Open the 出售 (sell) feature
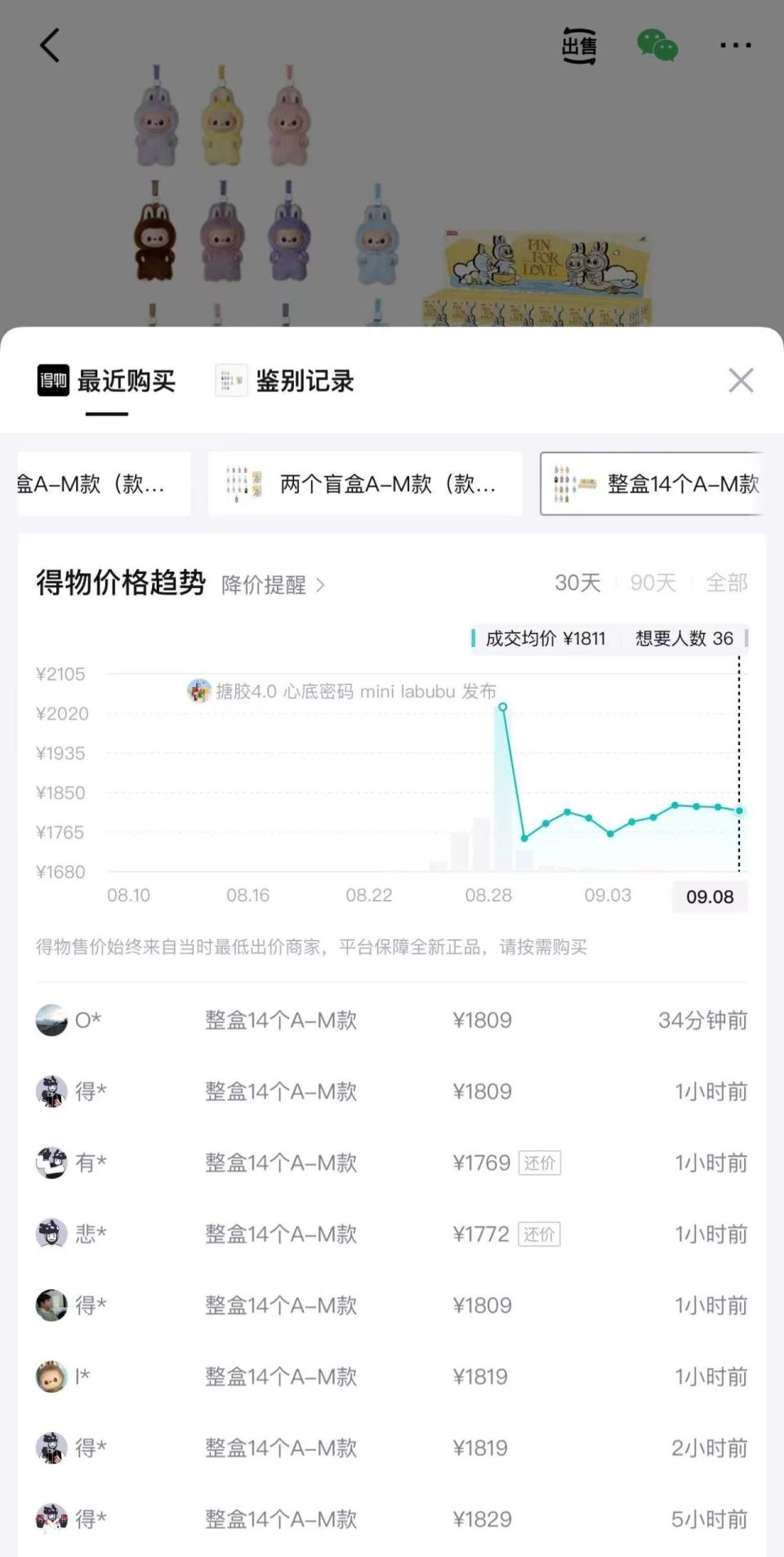The width and height of the screenshot is (784, 1557). [581, 45]
